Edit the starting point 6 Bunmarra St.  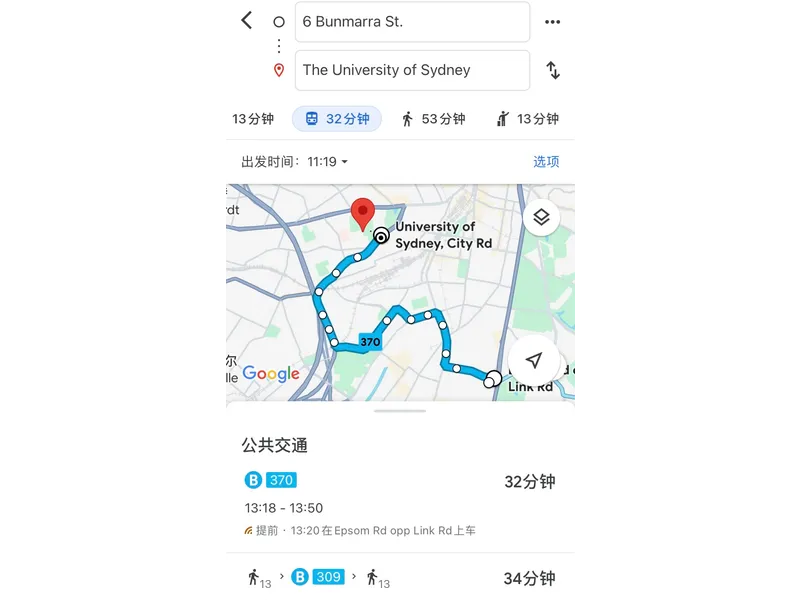412,22
